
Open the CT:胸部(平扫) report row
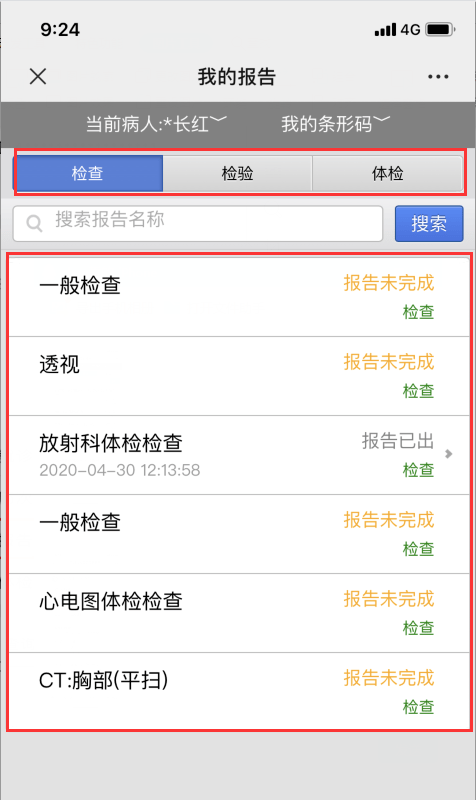(239, 691)
